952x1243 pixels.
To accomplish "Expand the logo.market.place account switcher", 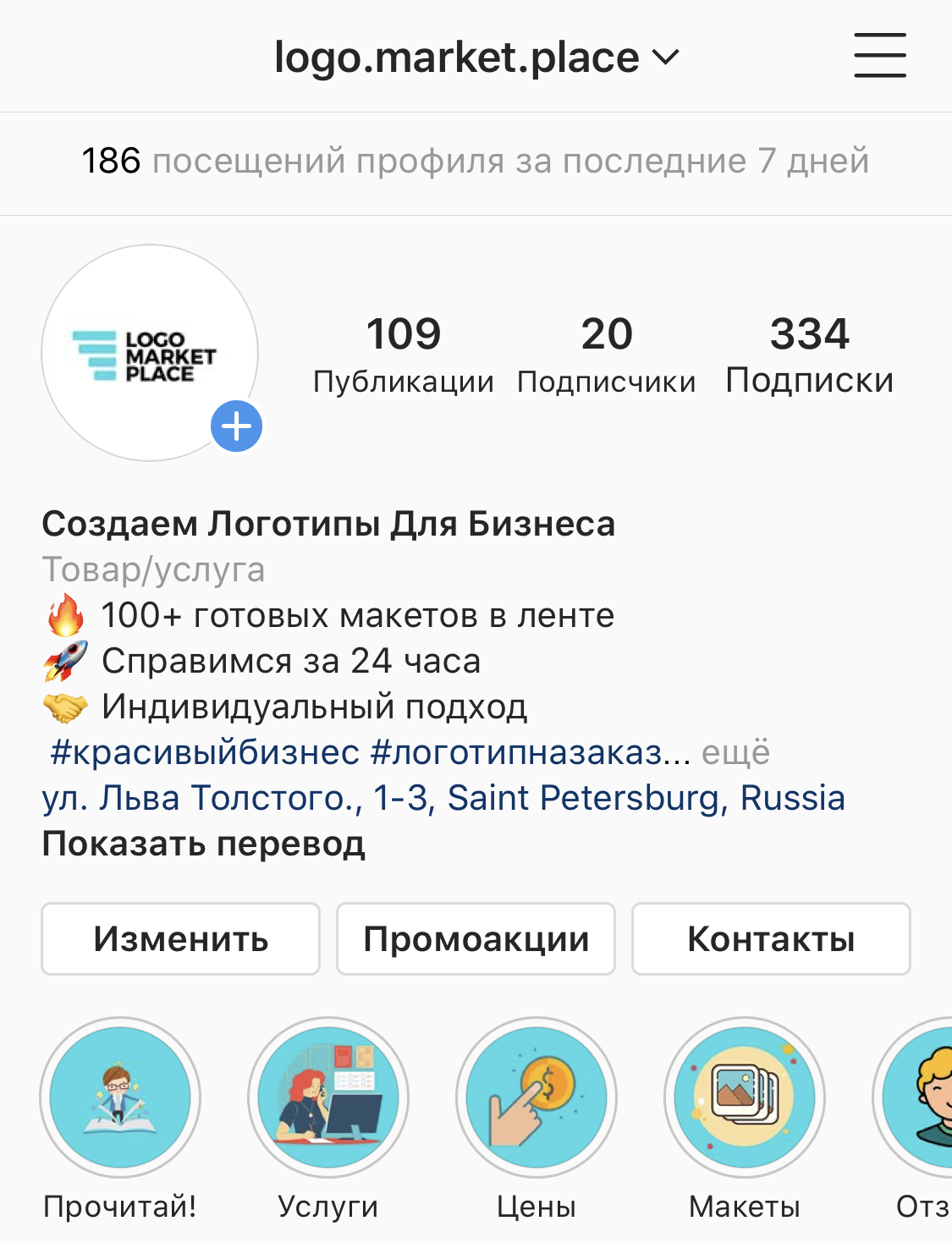I will point(476,58).
